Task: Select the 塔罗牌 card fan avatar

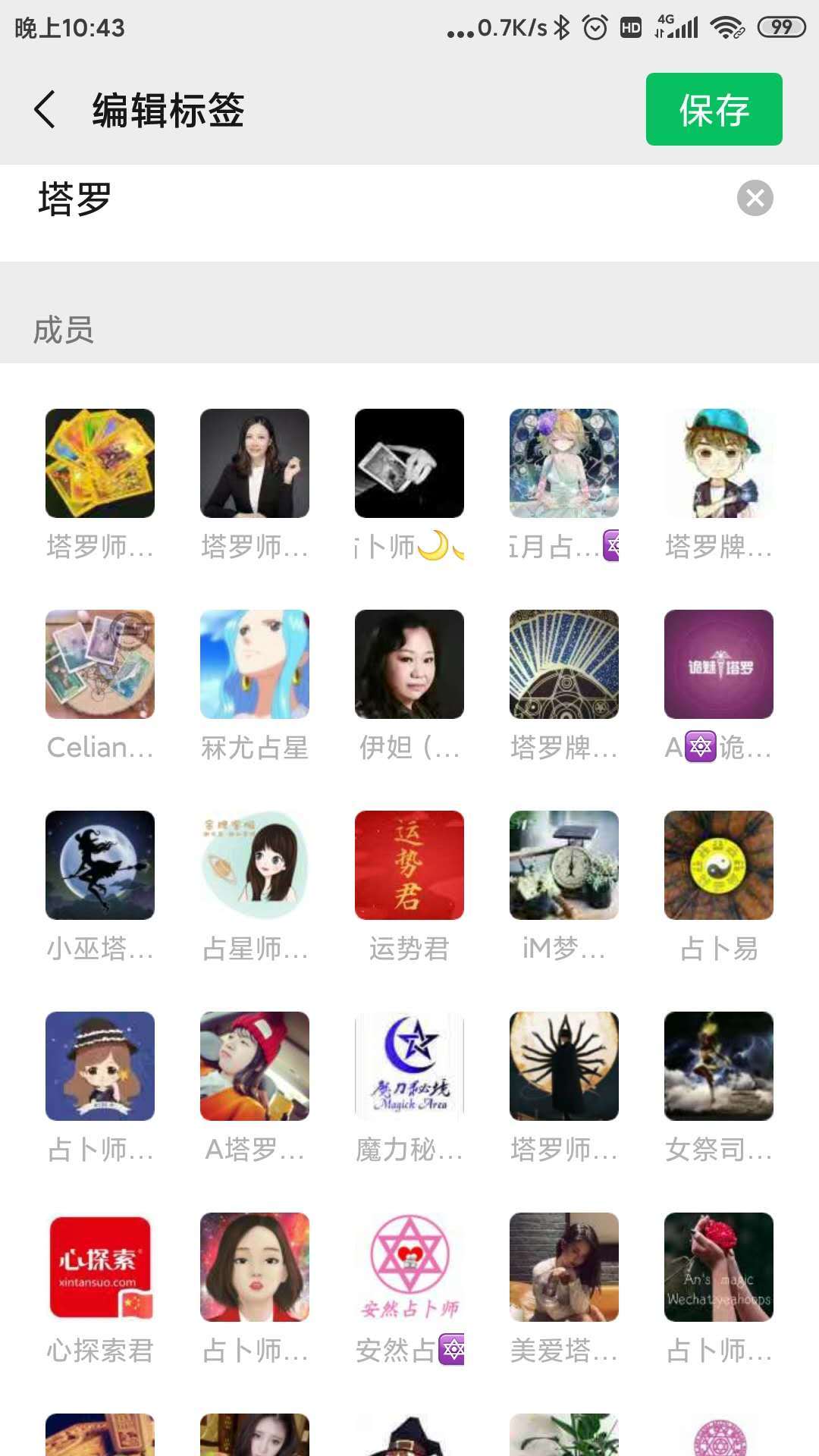Action: point(563,664)
